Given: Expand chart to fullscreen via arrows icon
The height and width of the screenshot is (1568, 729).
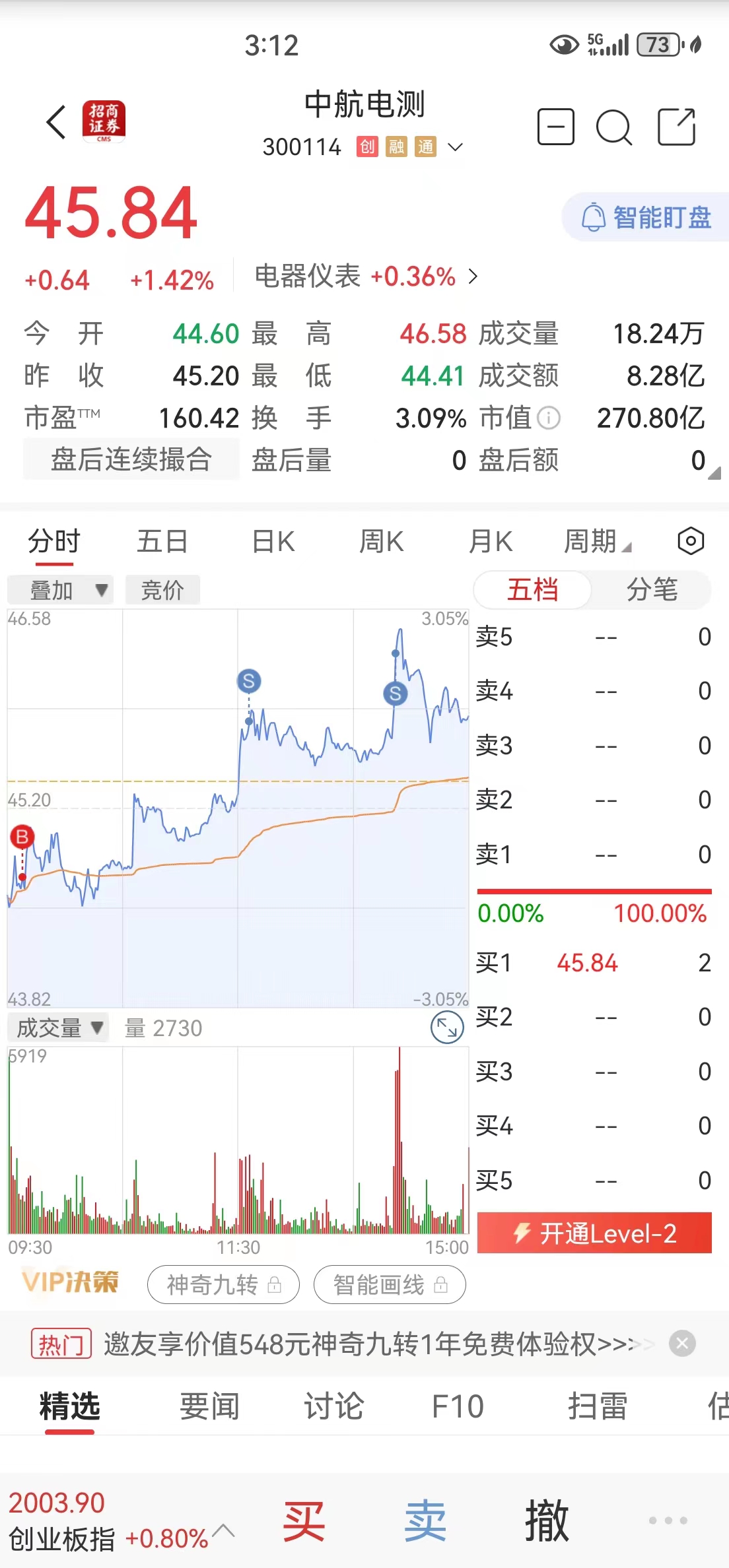Looking at the screenshot, I should 446,1027.
